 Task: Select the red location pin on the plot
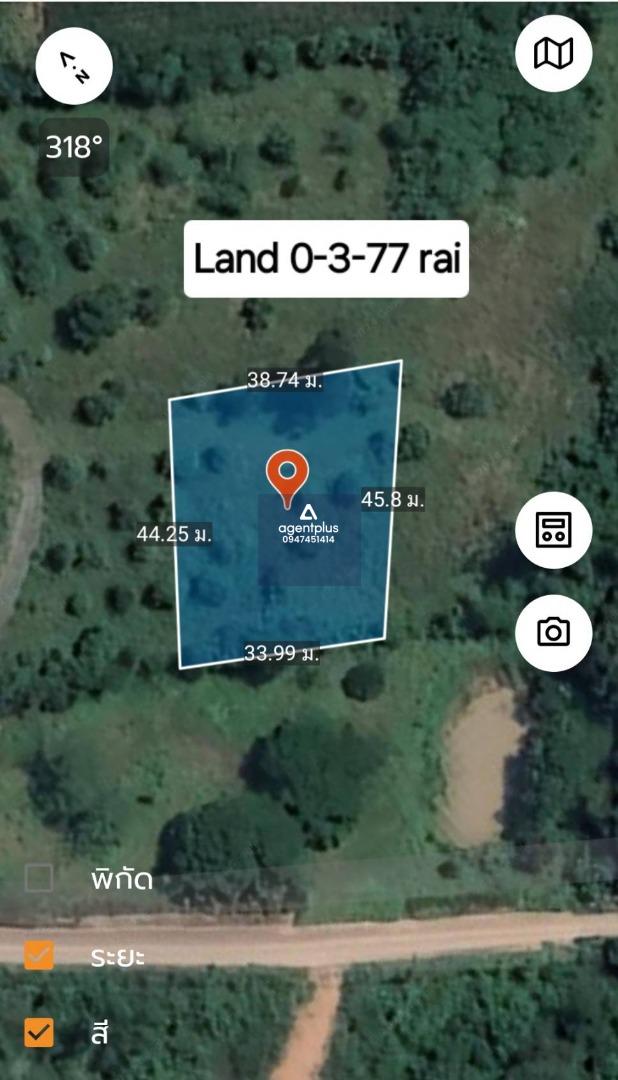click(287, 475)
